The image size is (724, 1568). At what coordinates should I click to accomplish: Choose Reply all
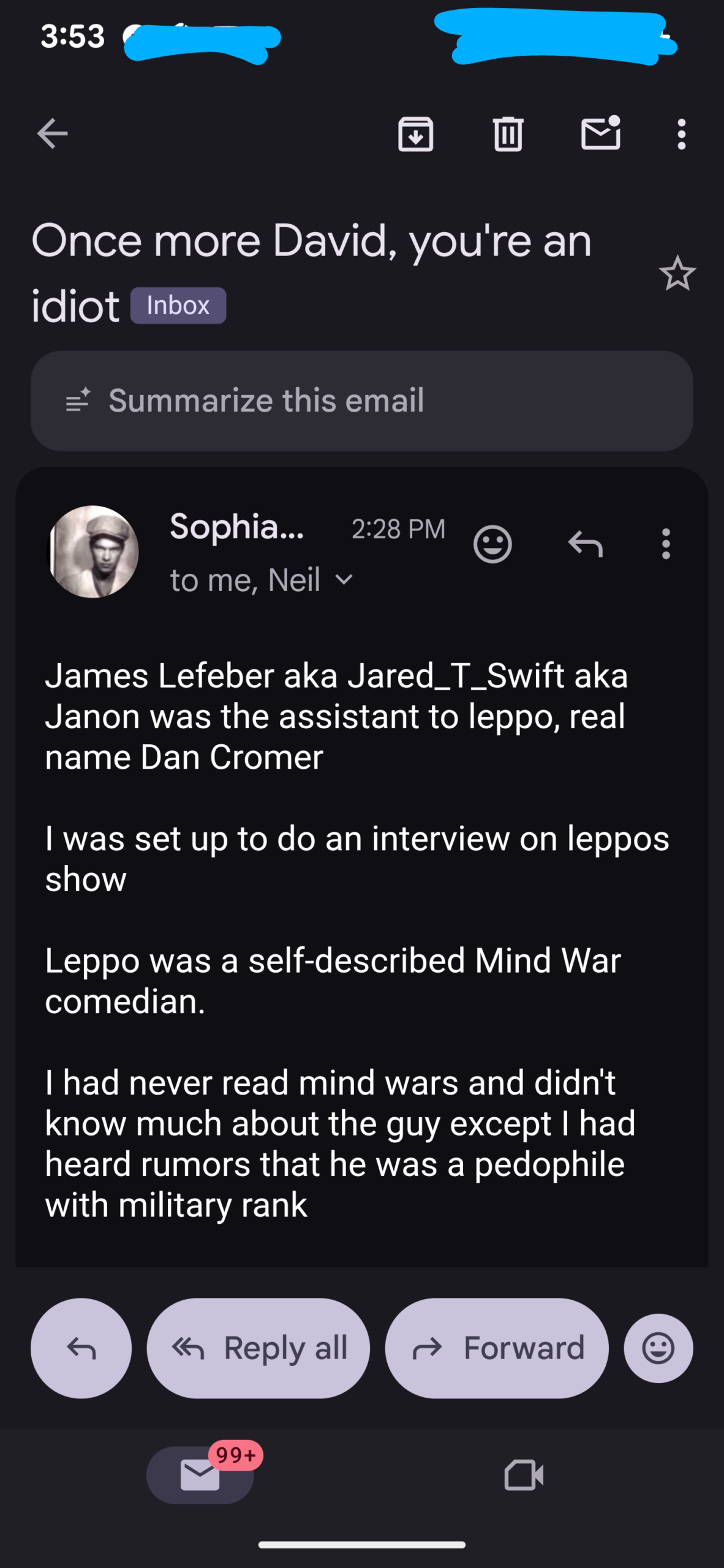(x=258, y=1348)
